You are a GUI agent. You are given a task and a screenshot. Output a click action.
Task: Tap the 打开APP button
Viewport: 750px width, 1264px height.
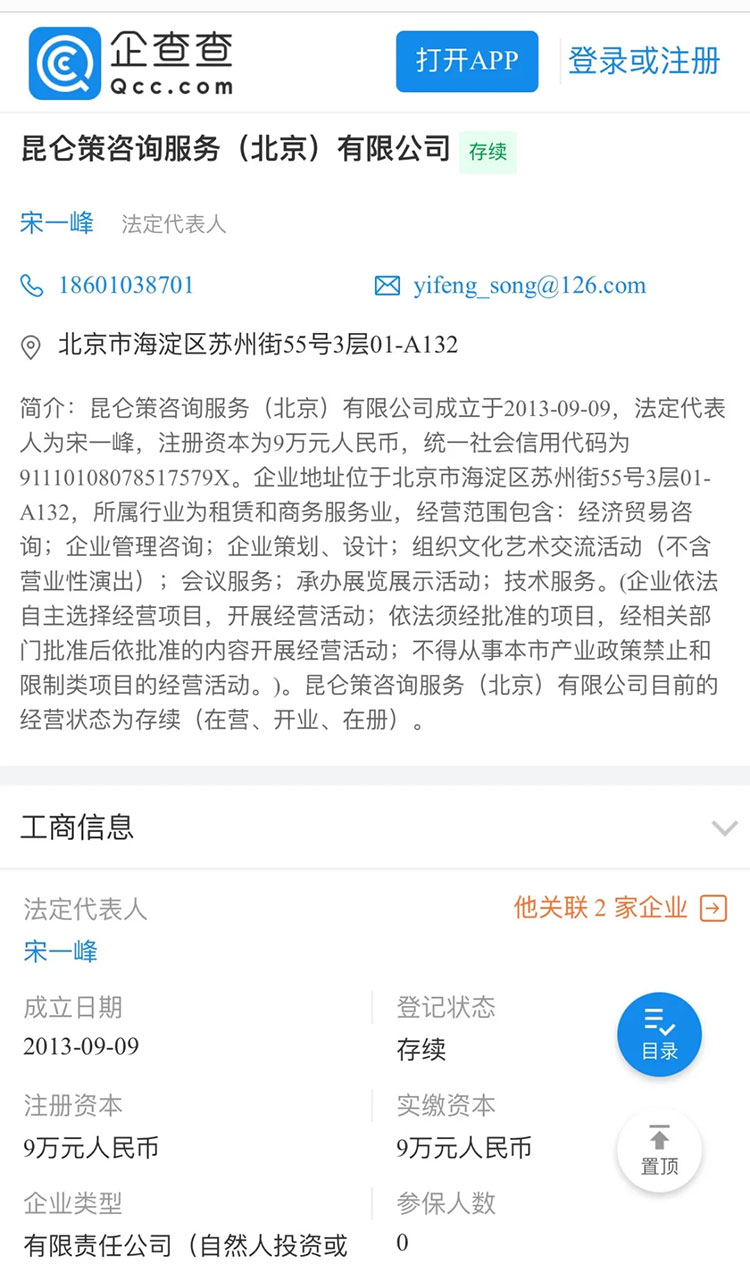pos(466,61)
